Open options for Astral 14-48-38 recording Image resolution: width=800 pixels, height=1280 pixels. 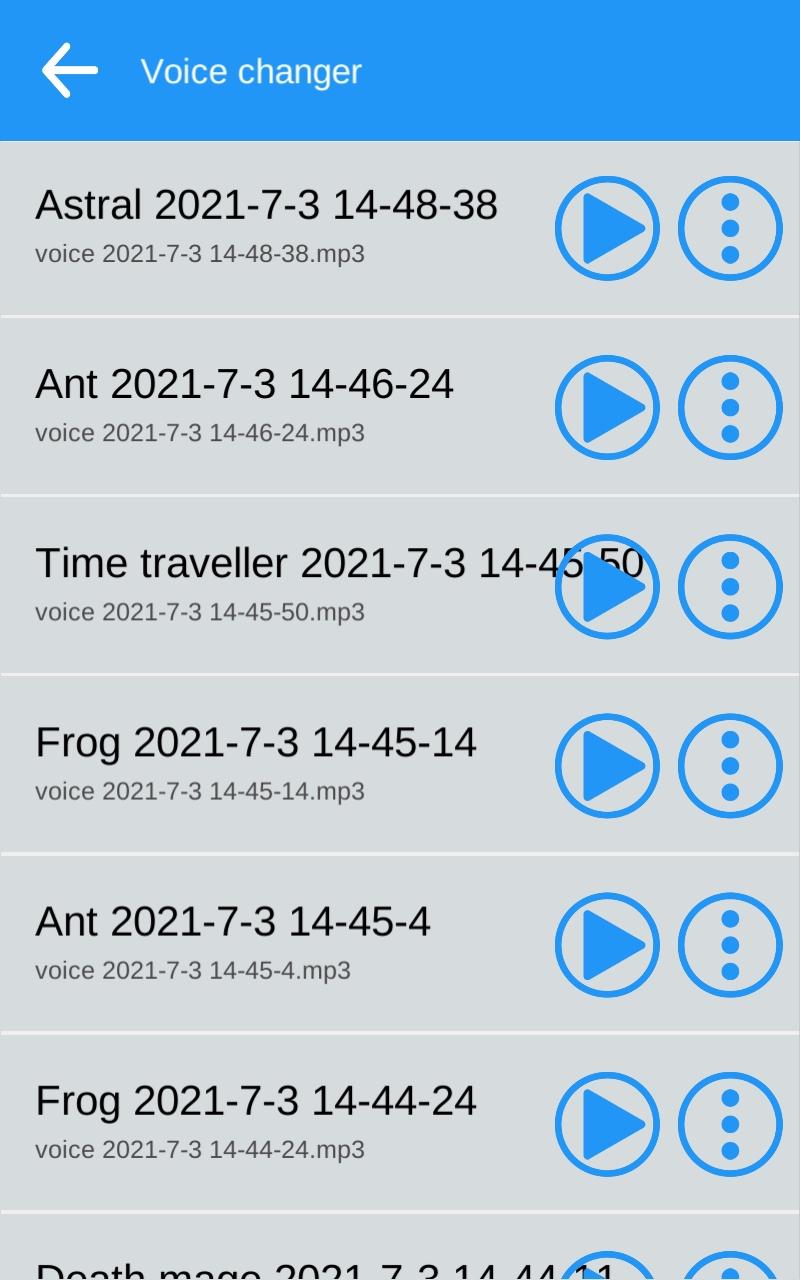[x=730, y=228]
